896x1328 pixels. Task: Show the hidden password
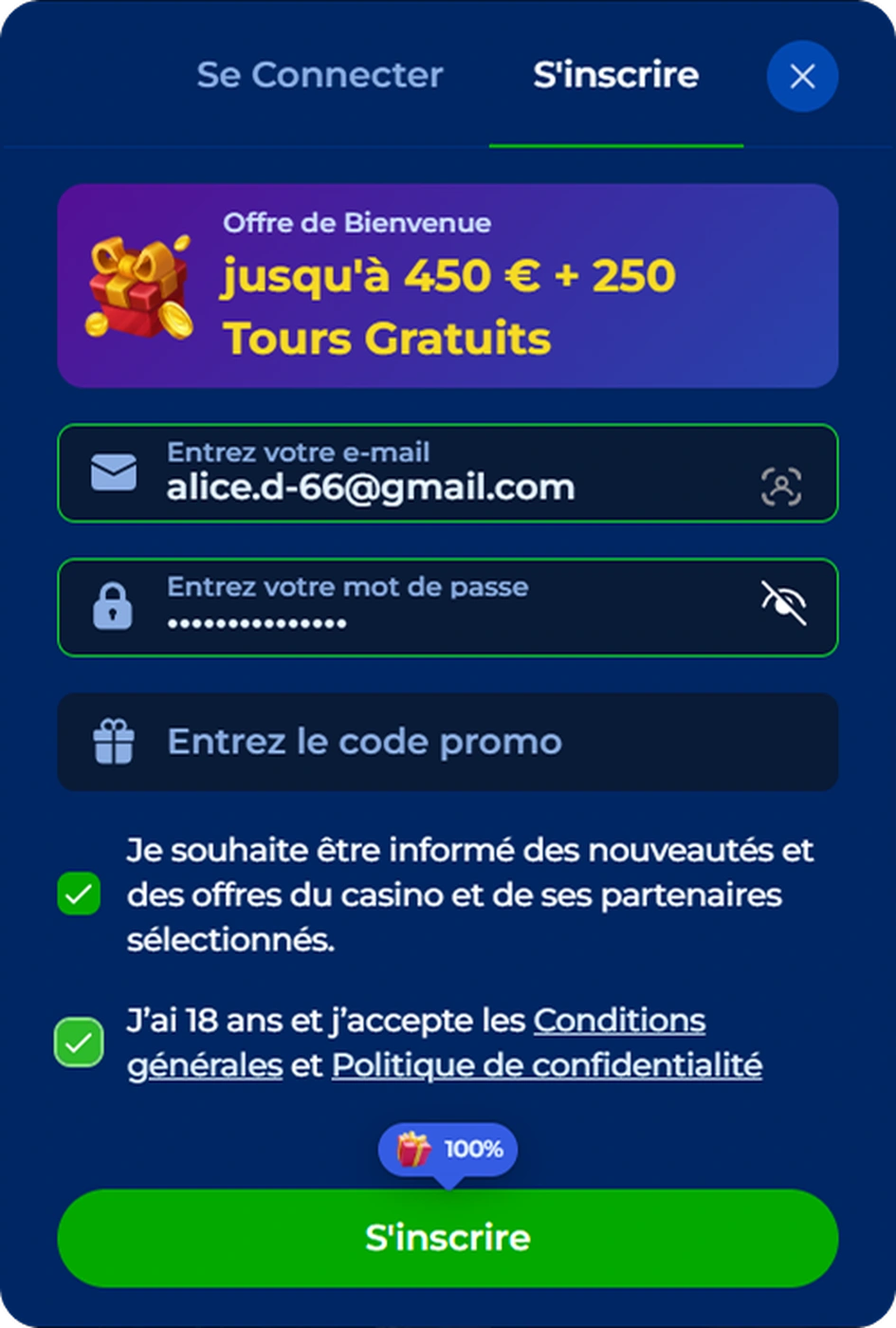coord(783,603)
